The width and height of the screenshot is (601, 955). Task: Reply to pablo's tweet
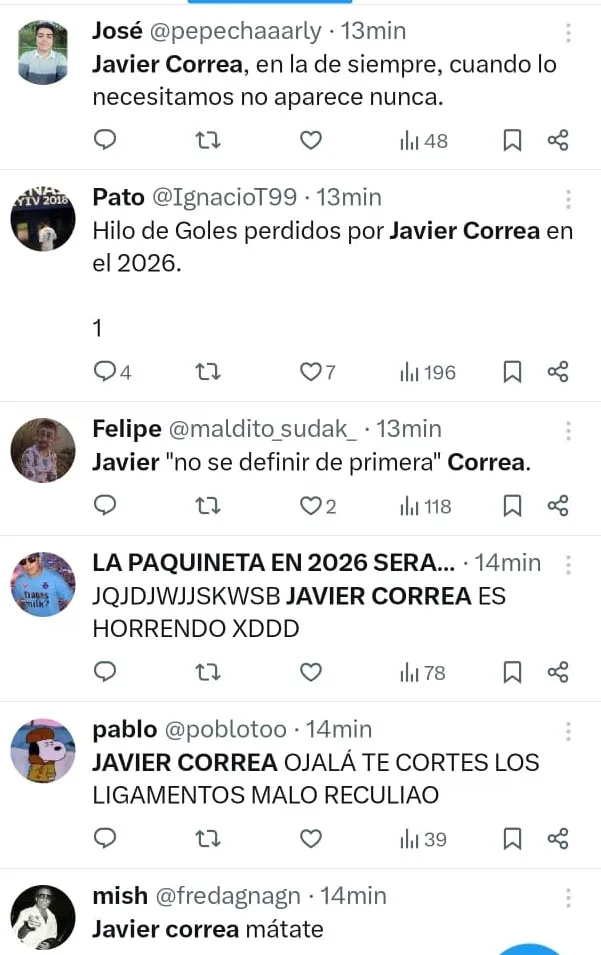coord(105,838)
